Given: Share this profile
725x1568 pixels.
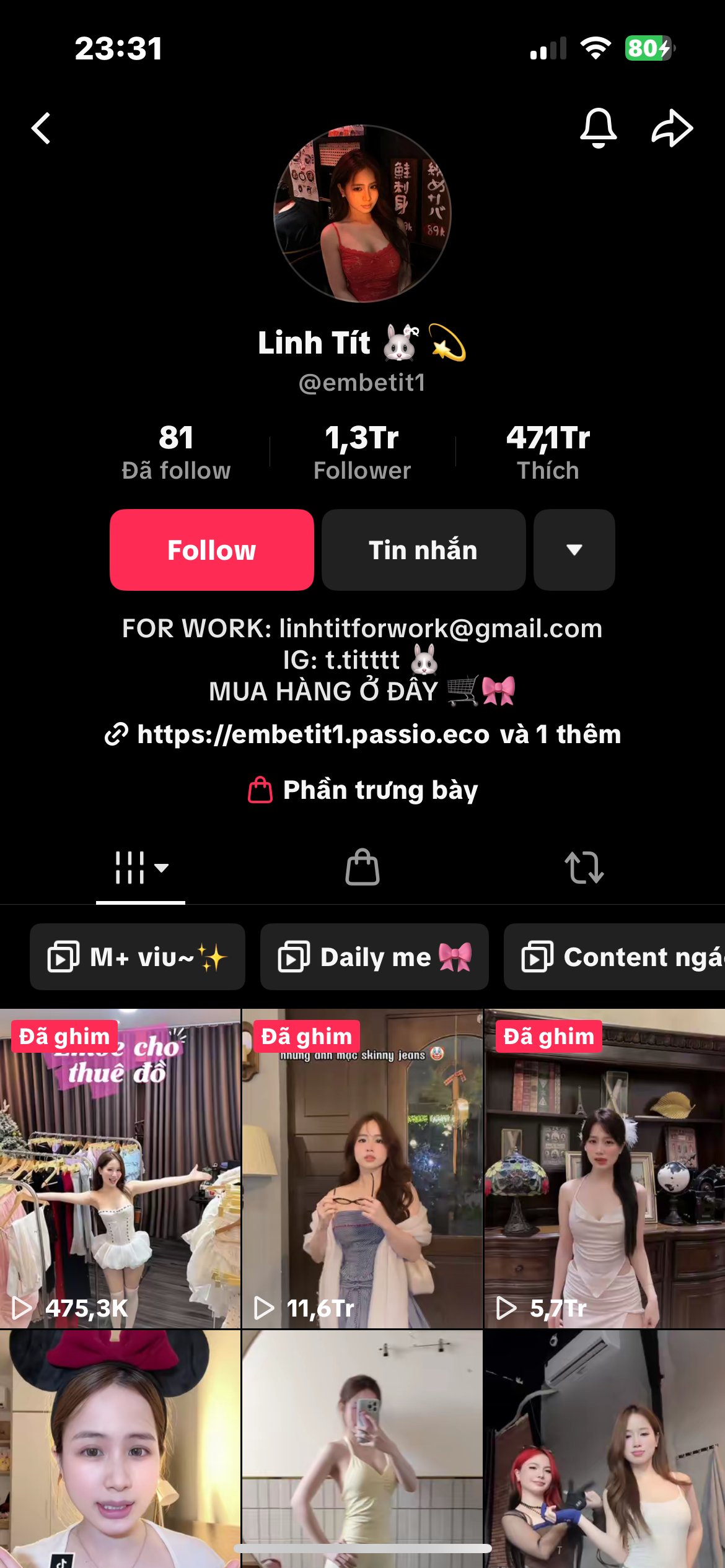Looking at the screenshot, I should tap(672, 128).
